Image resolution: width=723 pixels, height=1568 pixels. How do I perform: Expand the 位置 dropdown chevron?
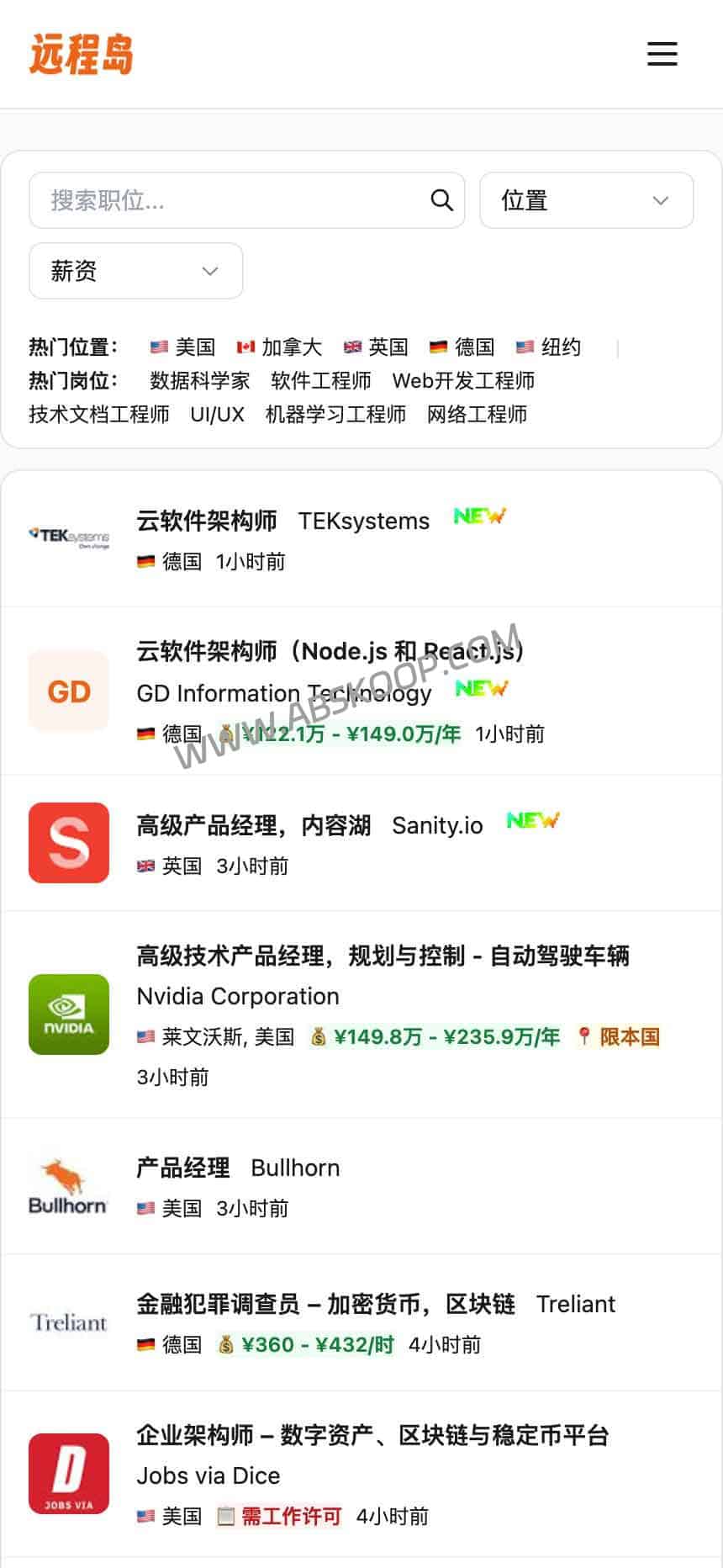660,200
